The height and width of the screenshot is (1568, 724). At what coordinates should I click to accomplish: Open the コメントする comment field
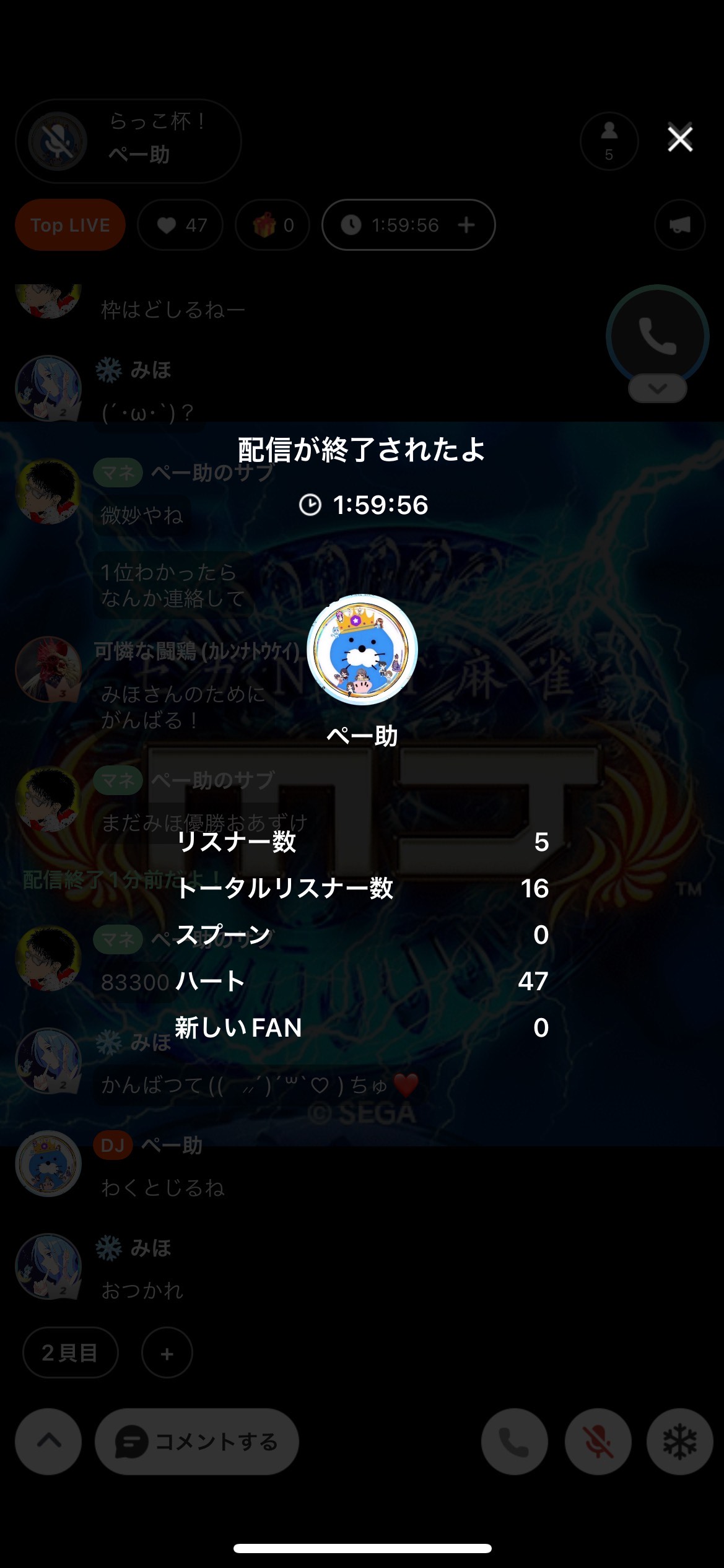197,1442
